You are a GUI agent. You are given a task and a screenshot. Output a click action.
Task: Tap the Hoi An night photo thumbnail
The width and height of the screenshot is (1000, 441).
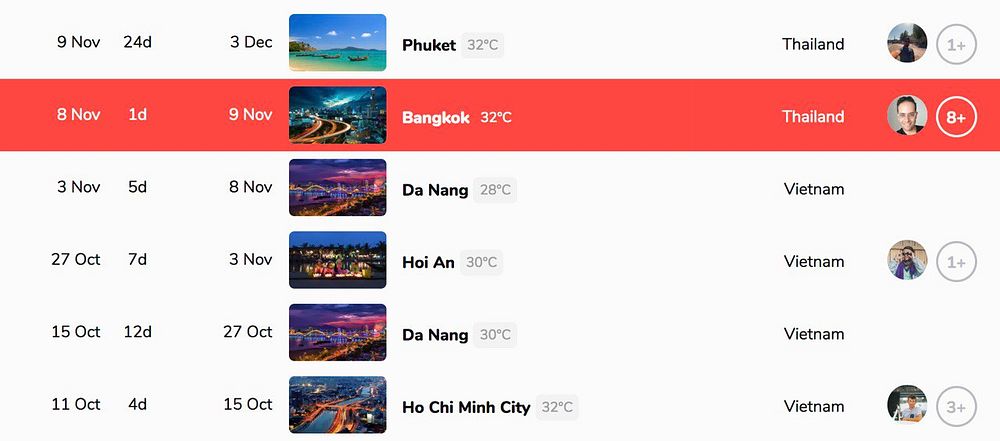click(337, 260)
